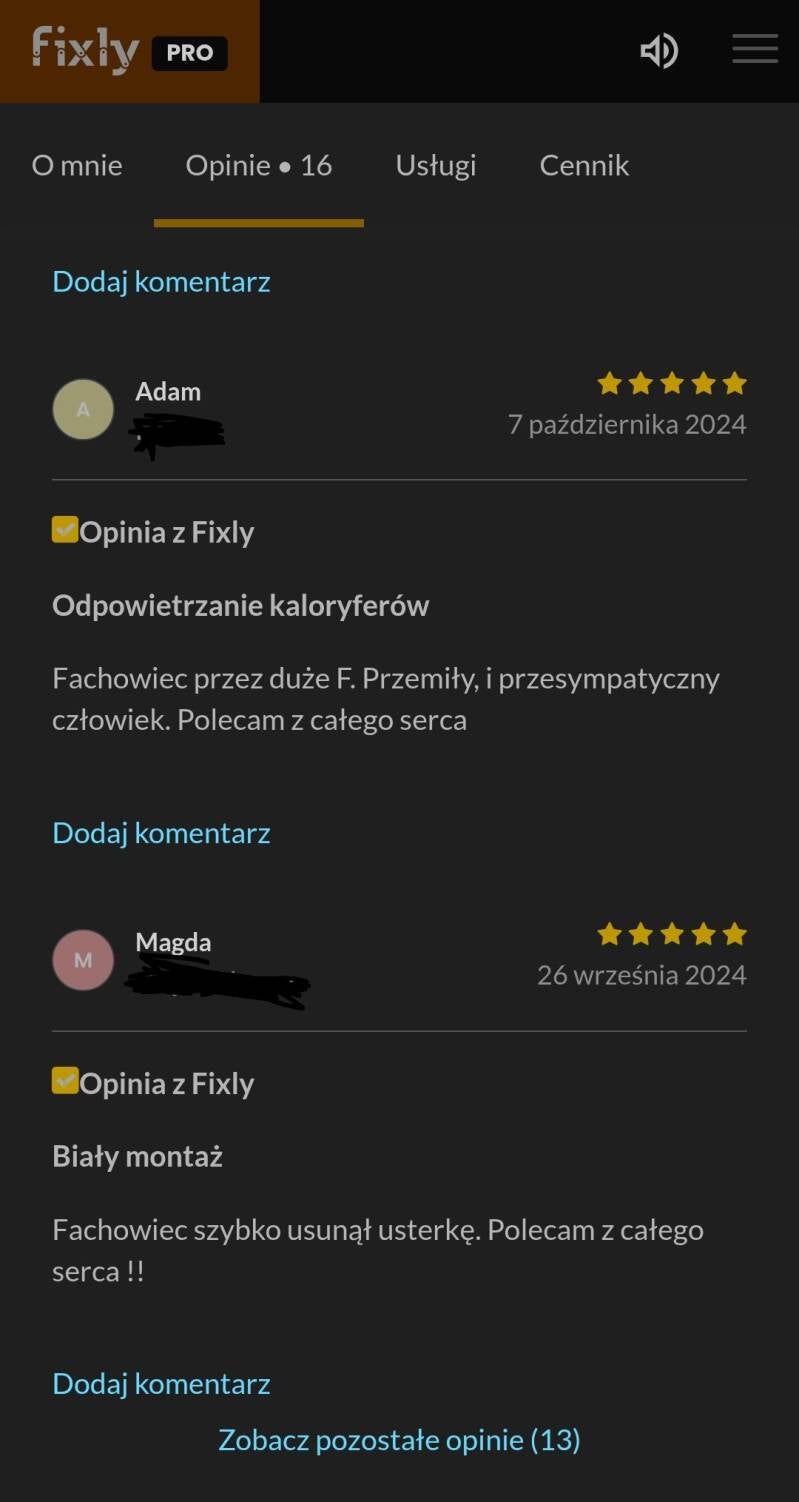Add a comment above Adam's review

point(161,281)
